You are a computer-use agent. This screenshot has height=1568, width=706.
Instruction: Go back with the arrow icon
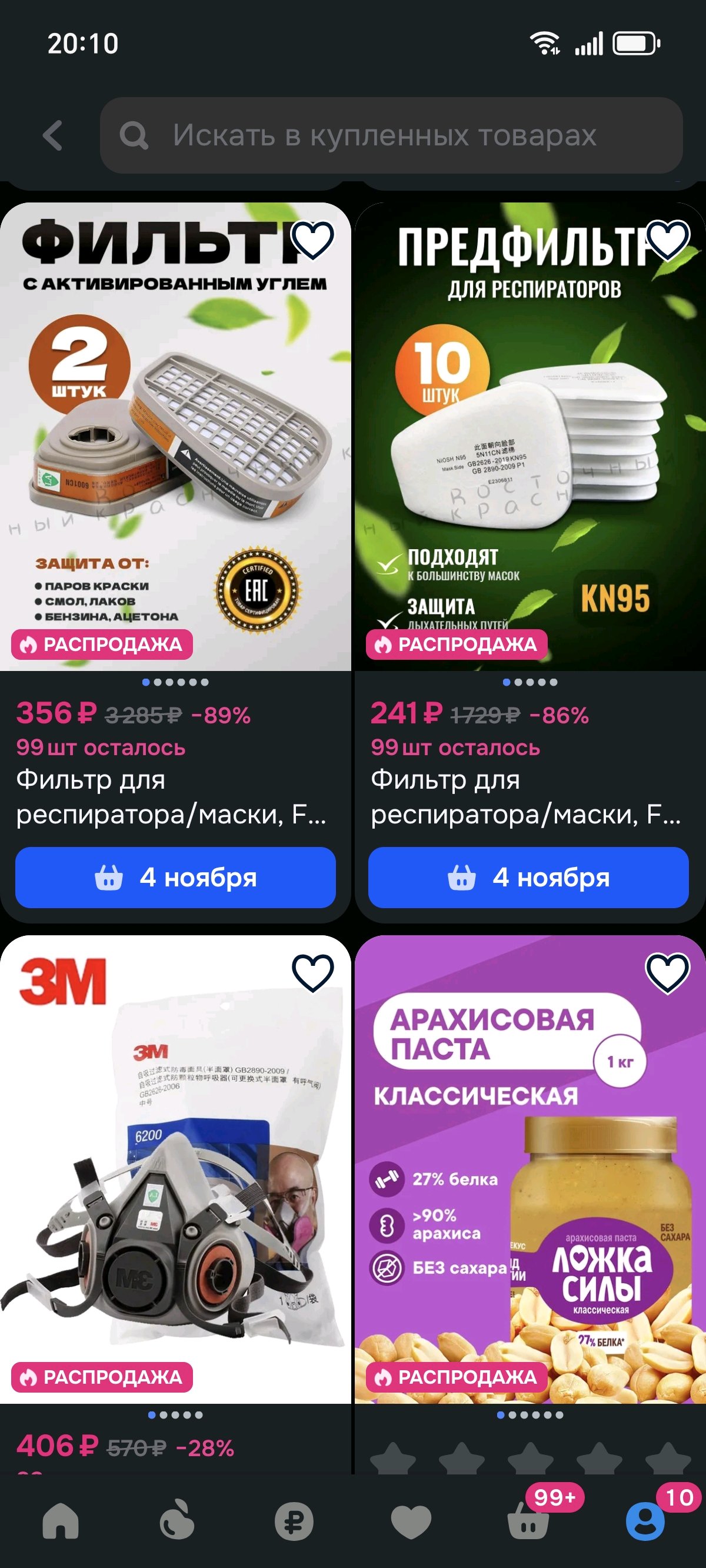point(53,135)
